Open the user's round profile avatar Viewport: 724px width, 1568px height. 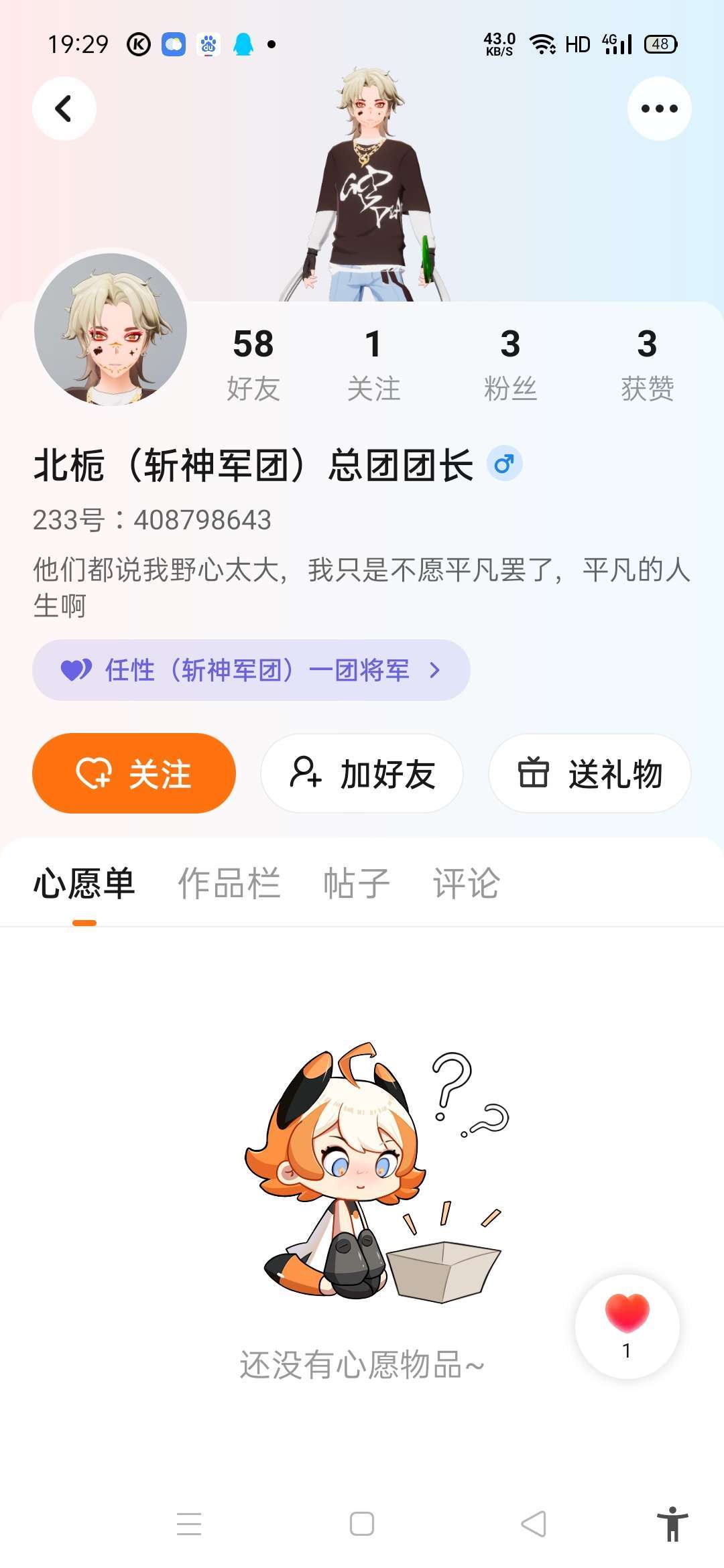(x=111, y=330)
